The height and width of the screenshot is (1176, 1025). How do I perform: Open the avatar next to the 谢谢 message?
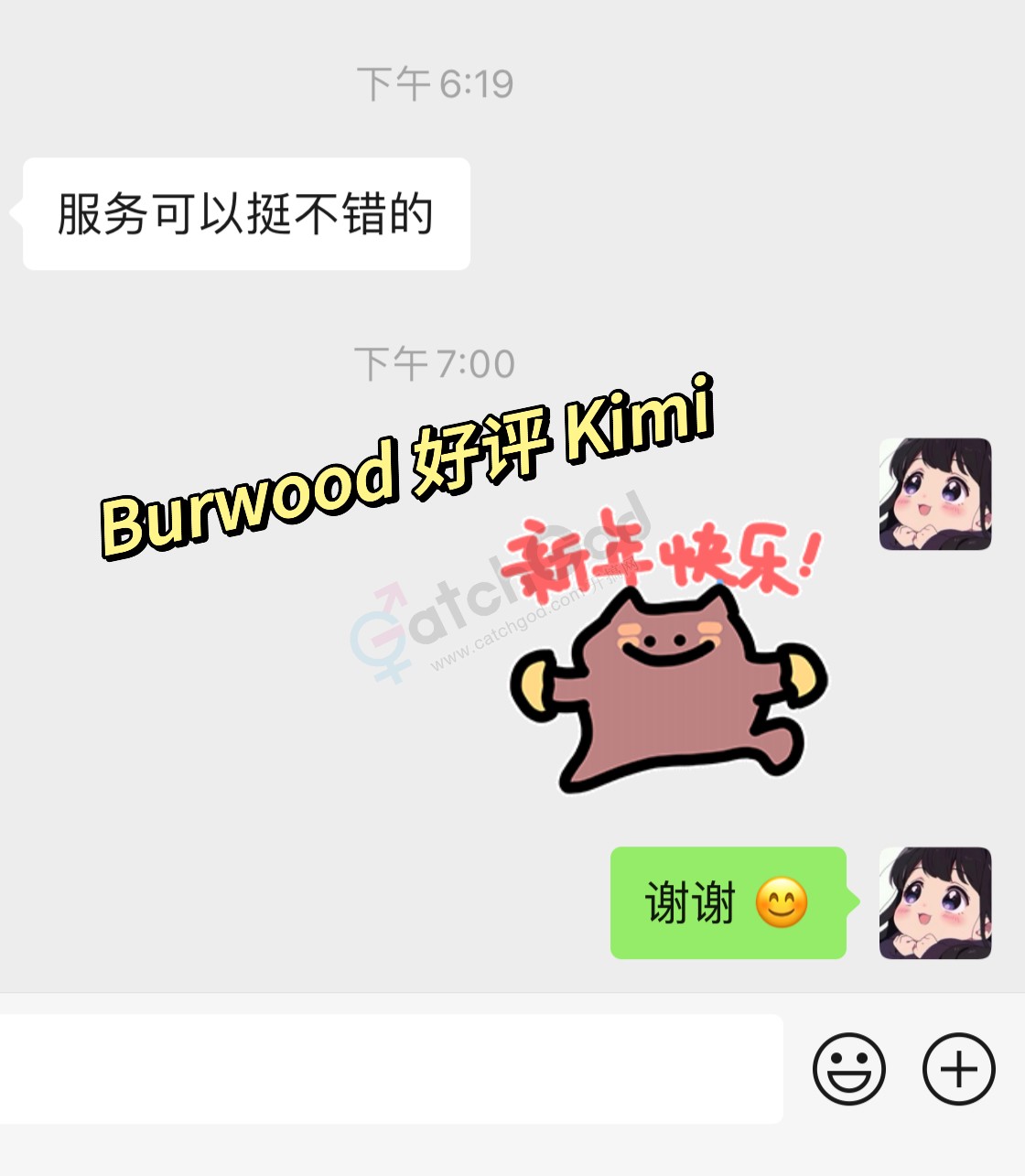(x=934, y=903)
